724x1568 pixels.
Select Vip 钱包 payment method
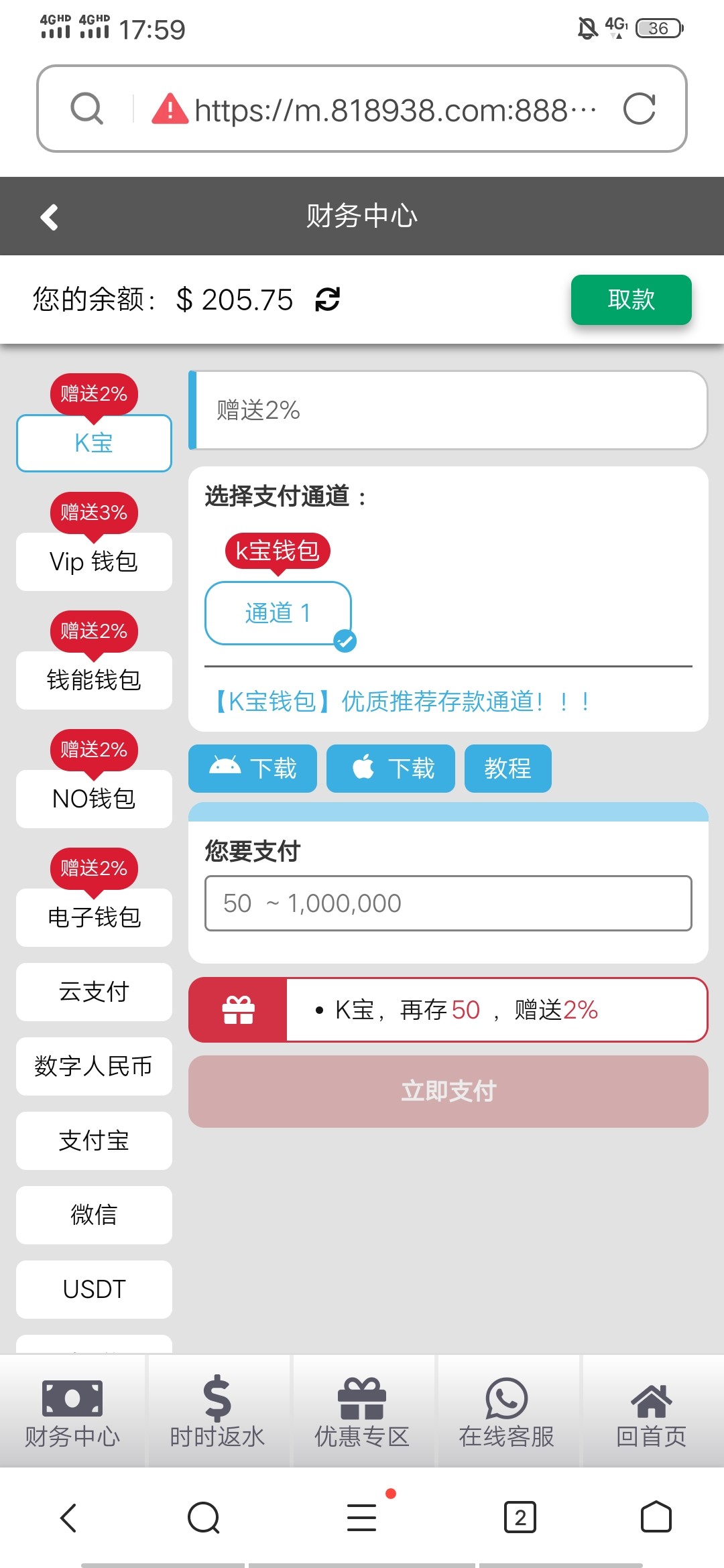tap(94, 562)
